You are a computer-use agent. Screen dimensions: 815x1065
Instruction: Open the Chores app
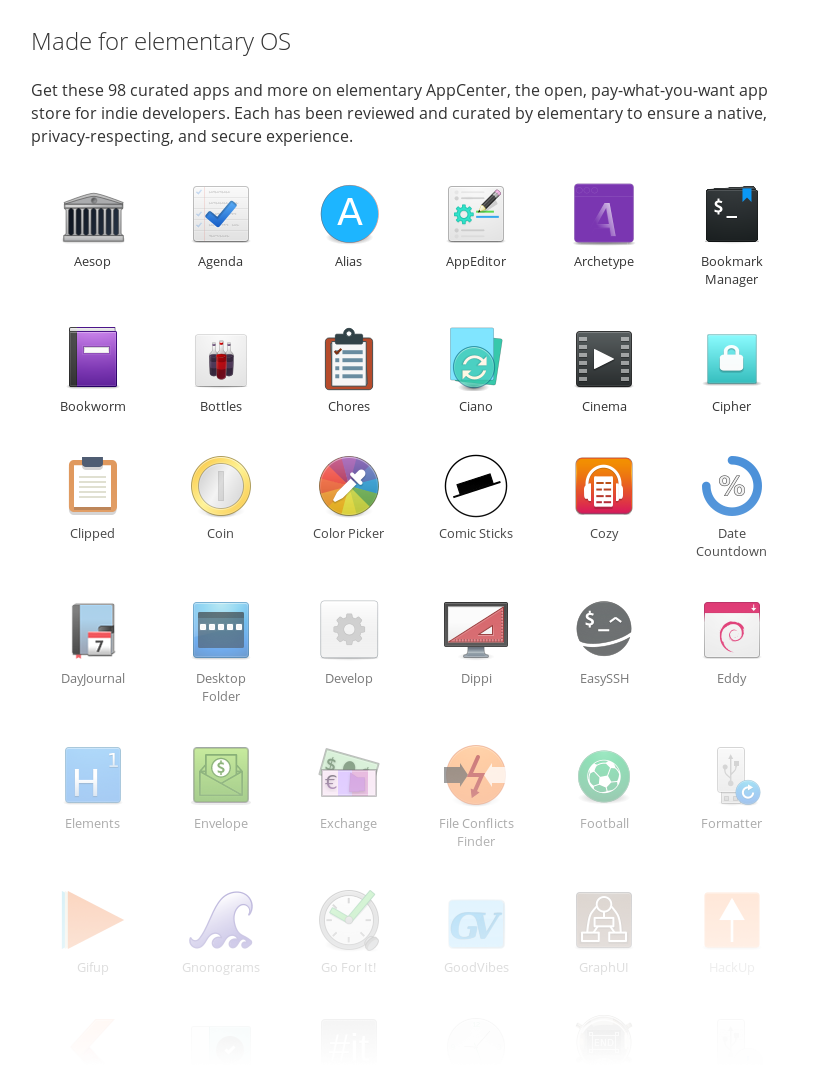tap(349, 360)
